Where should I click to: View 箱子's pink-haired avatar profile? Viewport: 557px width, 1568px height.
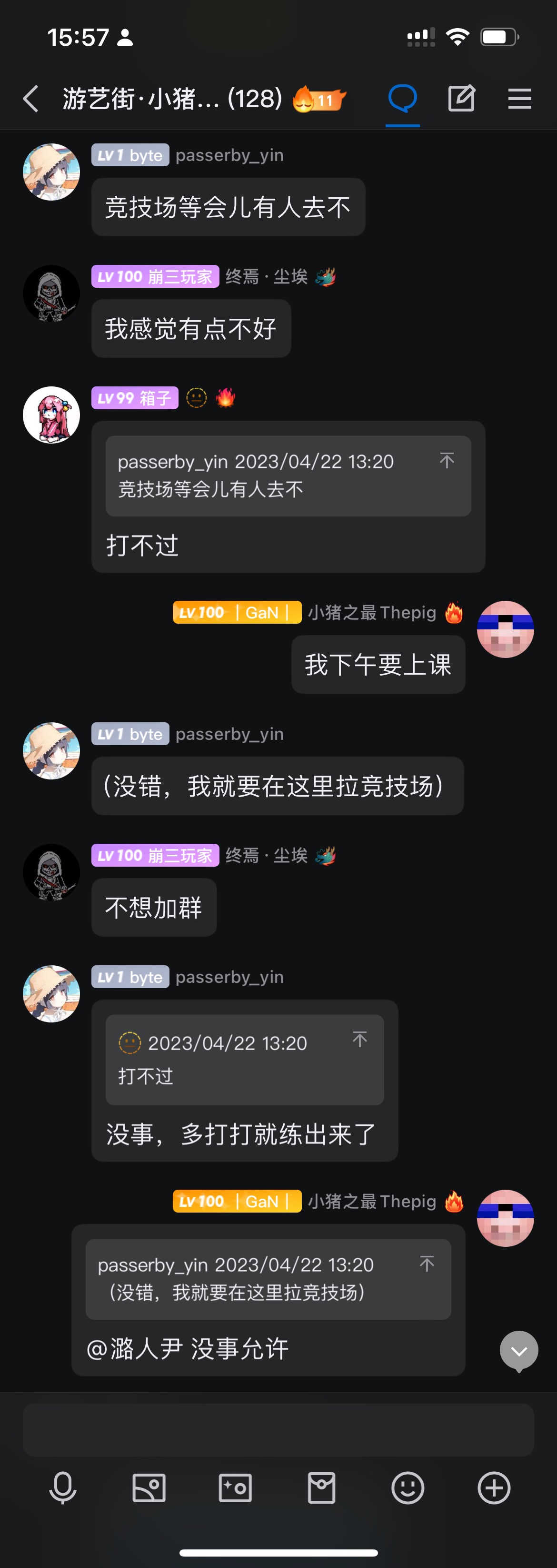(x=52, y=415)
